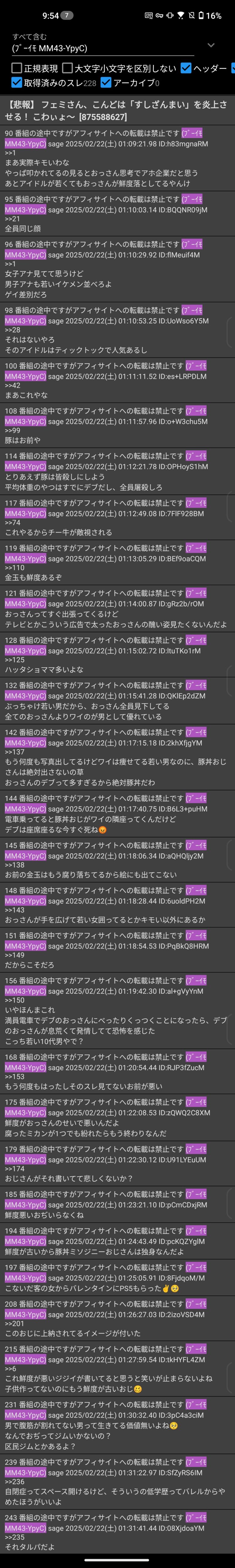Follow the >>236 anchor in post 239
This screenshot has height=1568, width=235.
[x=15, y=1482]
